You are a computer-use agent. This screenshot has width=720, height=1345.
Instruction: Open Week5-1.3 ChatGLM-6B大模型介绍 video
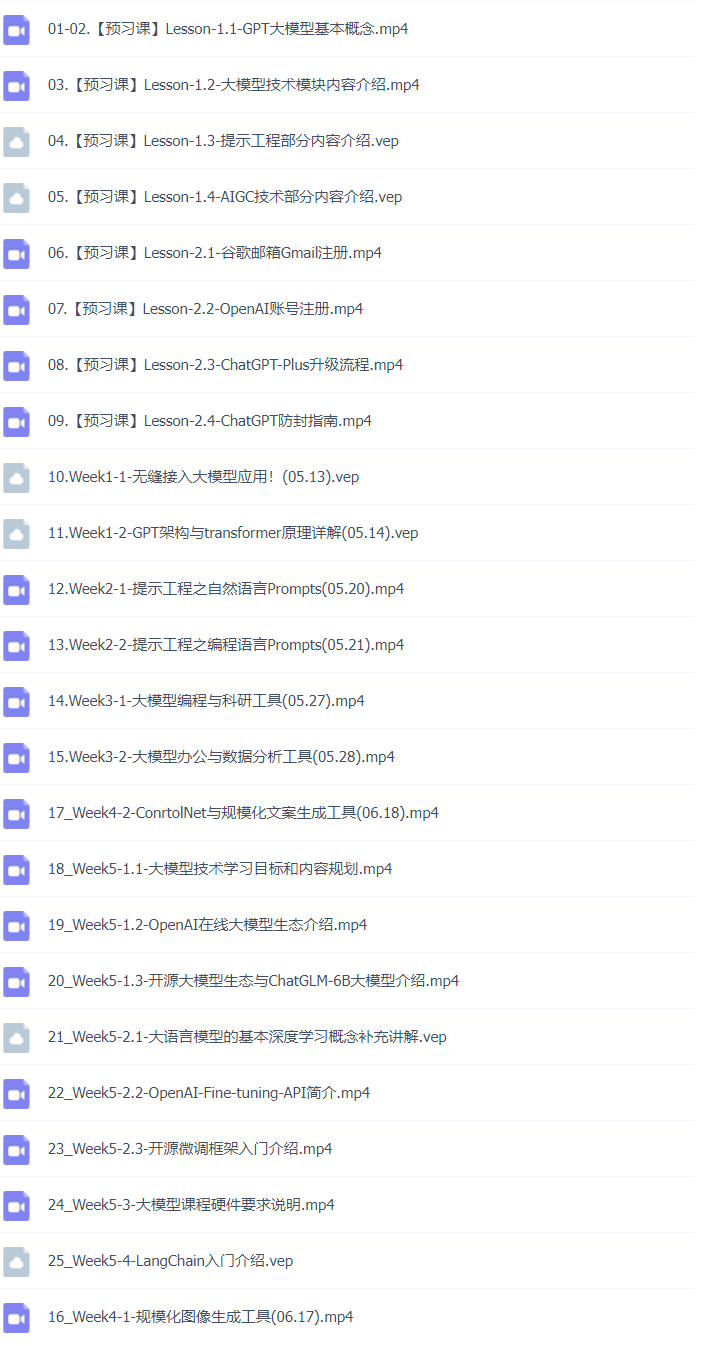[x=253, y=981]
